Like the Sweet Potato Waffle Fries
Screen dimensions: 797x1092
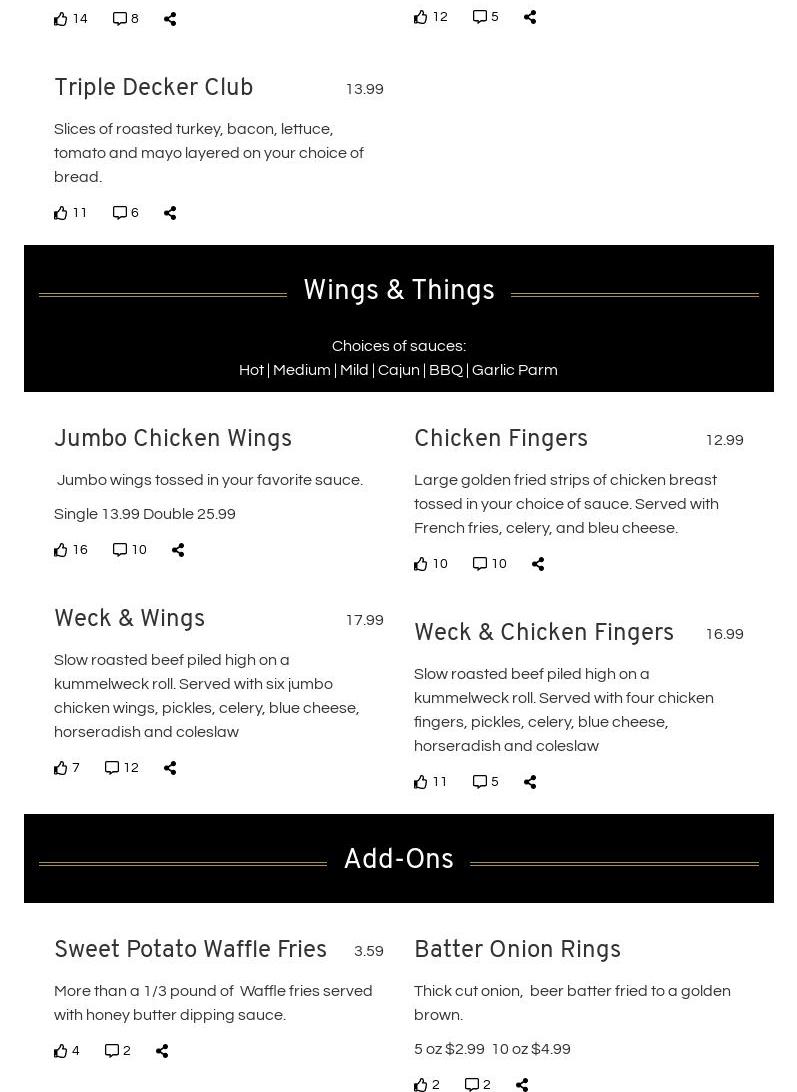61,1051
